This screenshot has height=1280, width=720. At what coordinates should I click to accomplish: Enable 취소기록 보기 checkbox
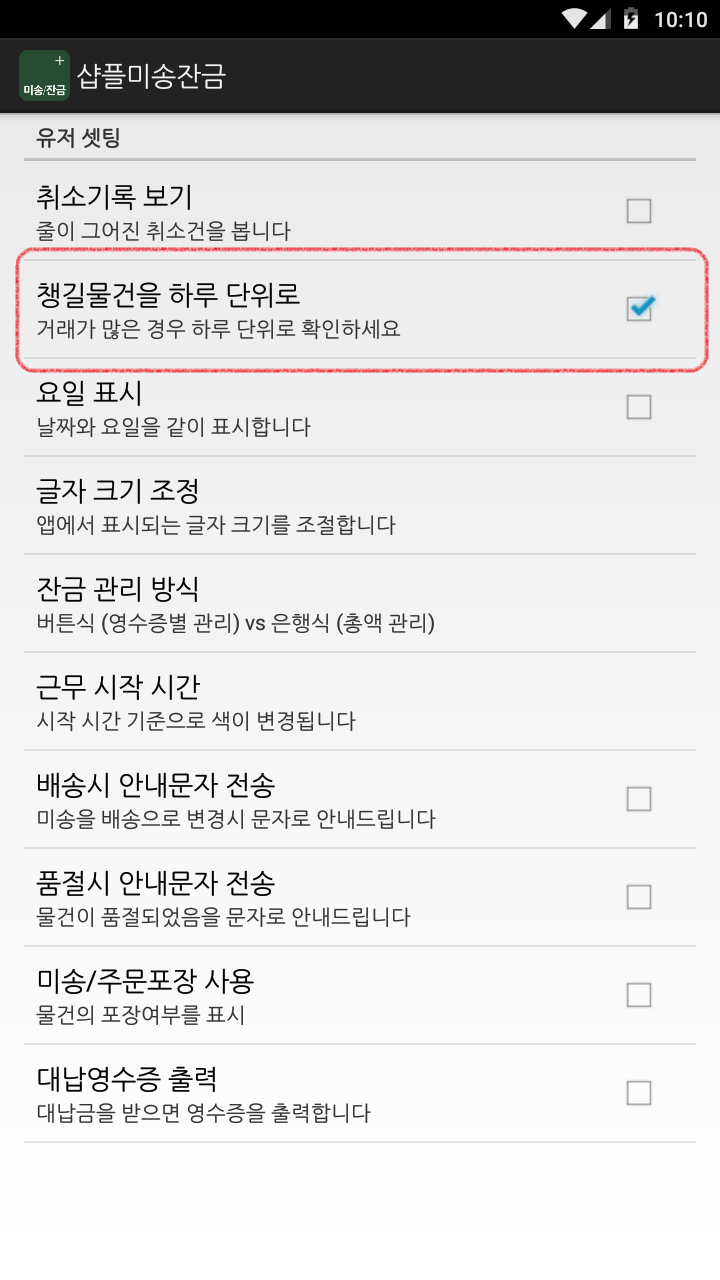(x=638, y=211)
